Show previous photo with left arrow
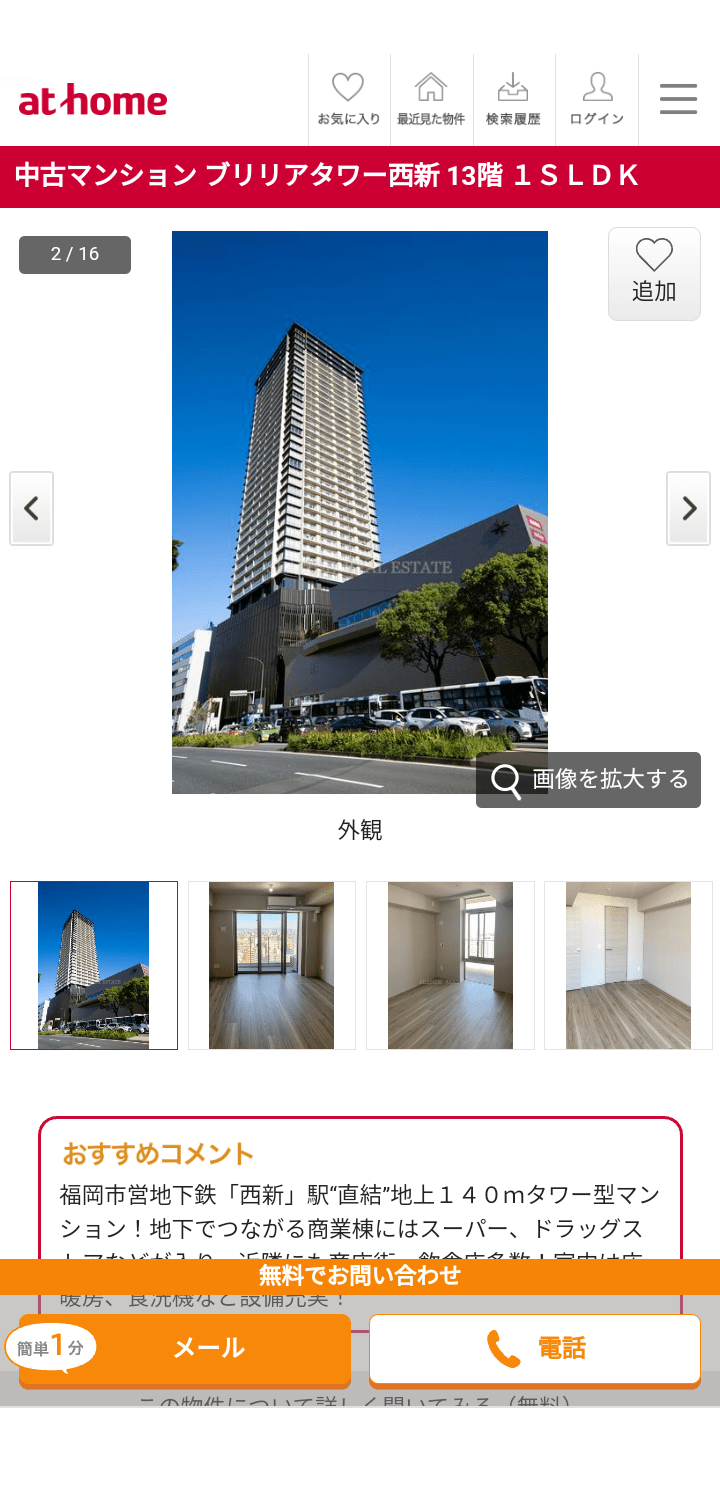 point(31,508)
